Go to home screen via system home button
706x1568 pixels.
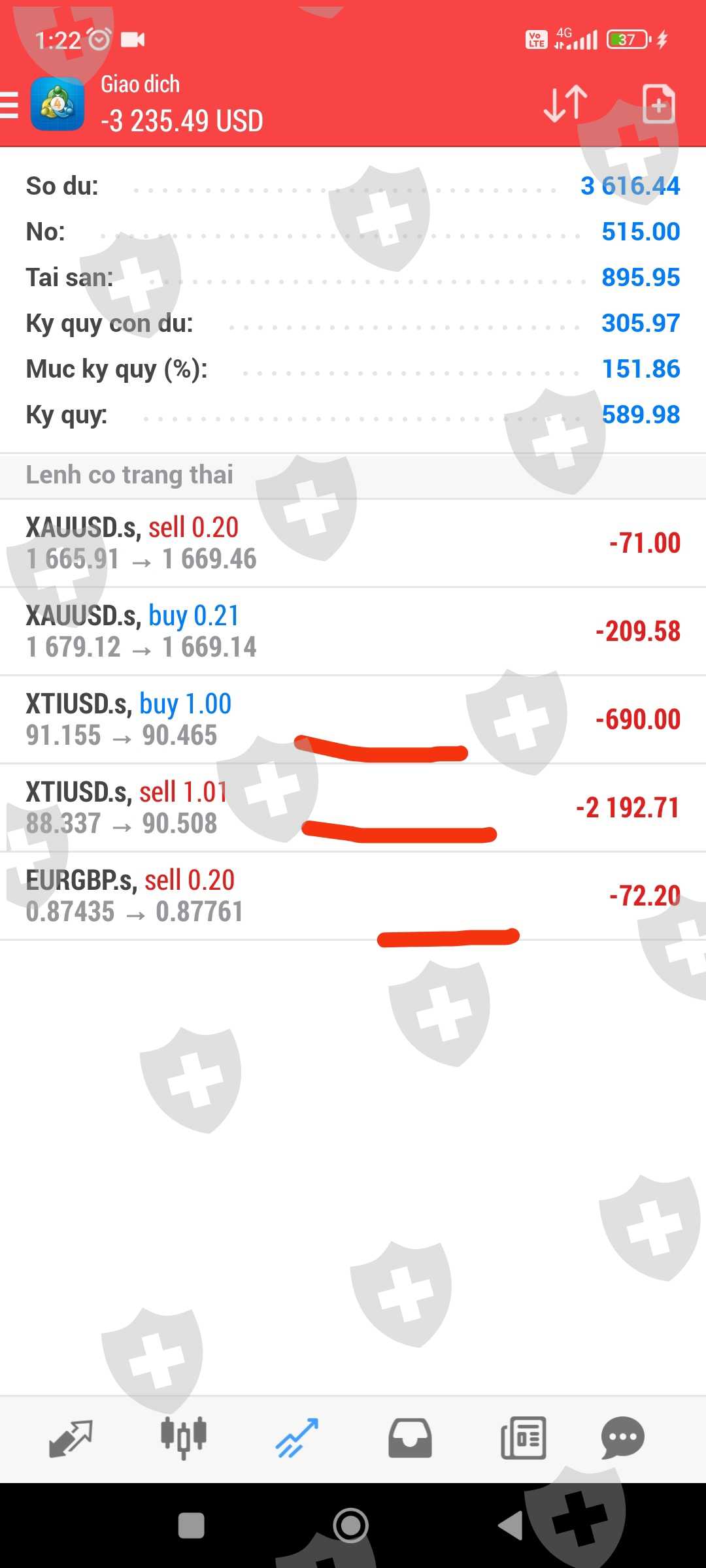pos(351,1526)
